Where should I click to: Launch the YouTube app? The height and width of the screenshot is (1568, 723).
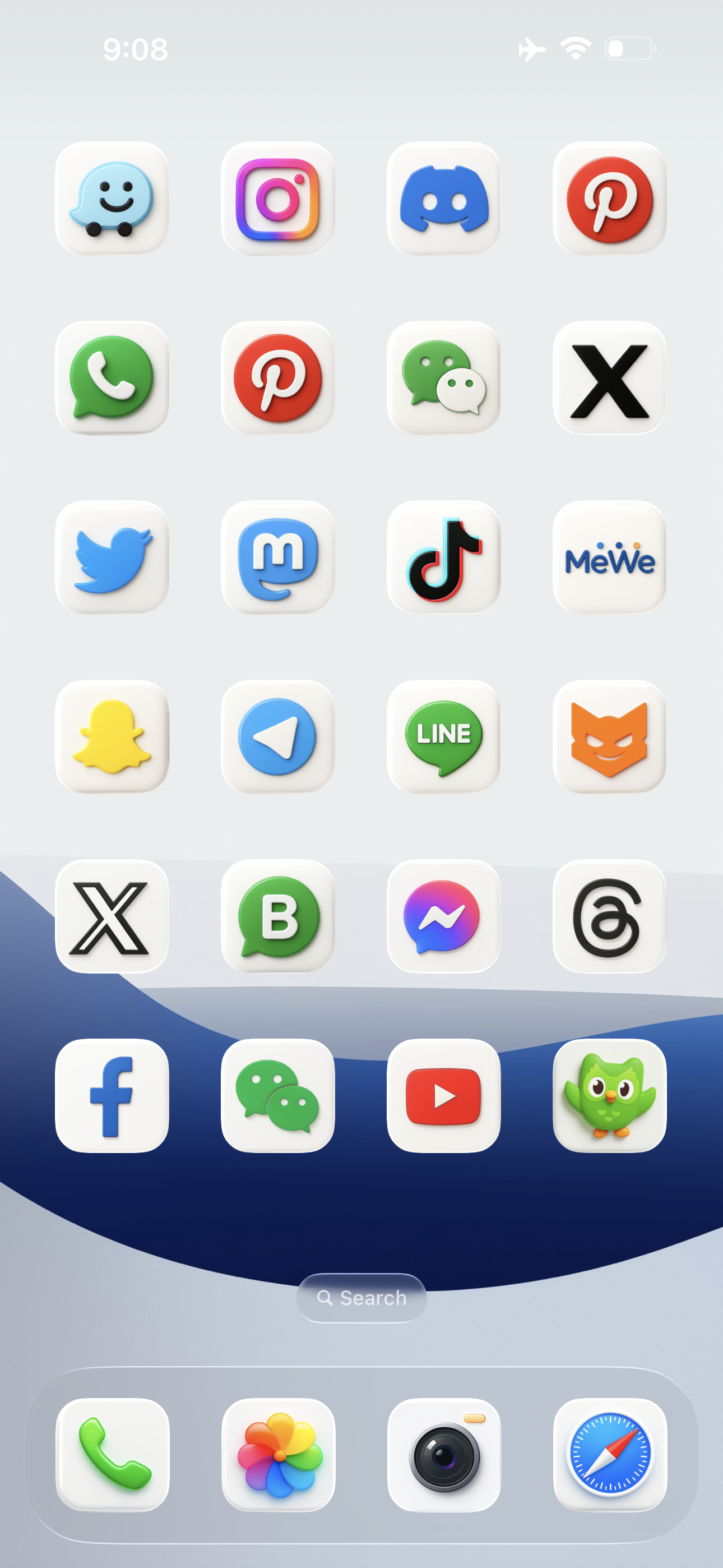pos(444,1095)
